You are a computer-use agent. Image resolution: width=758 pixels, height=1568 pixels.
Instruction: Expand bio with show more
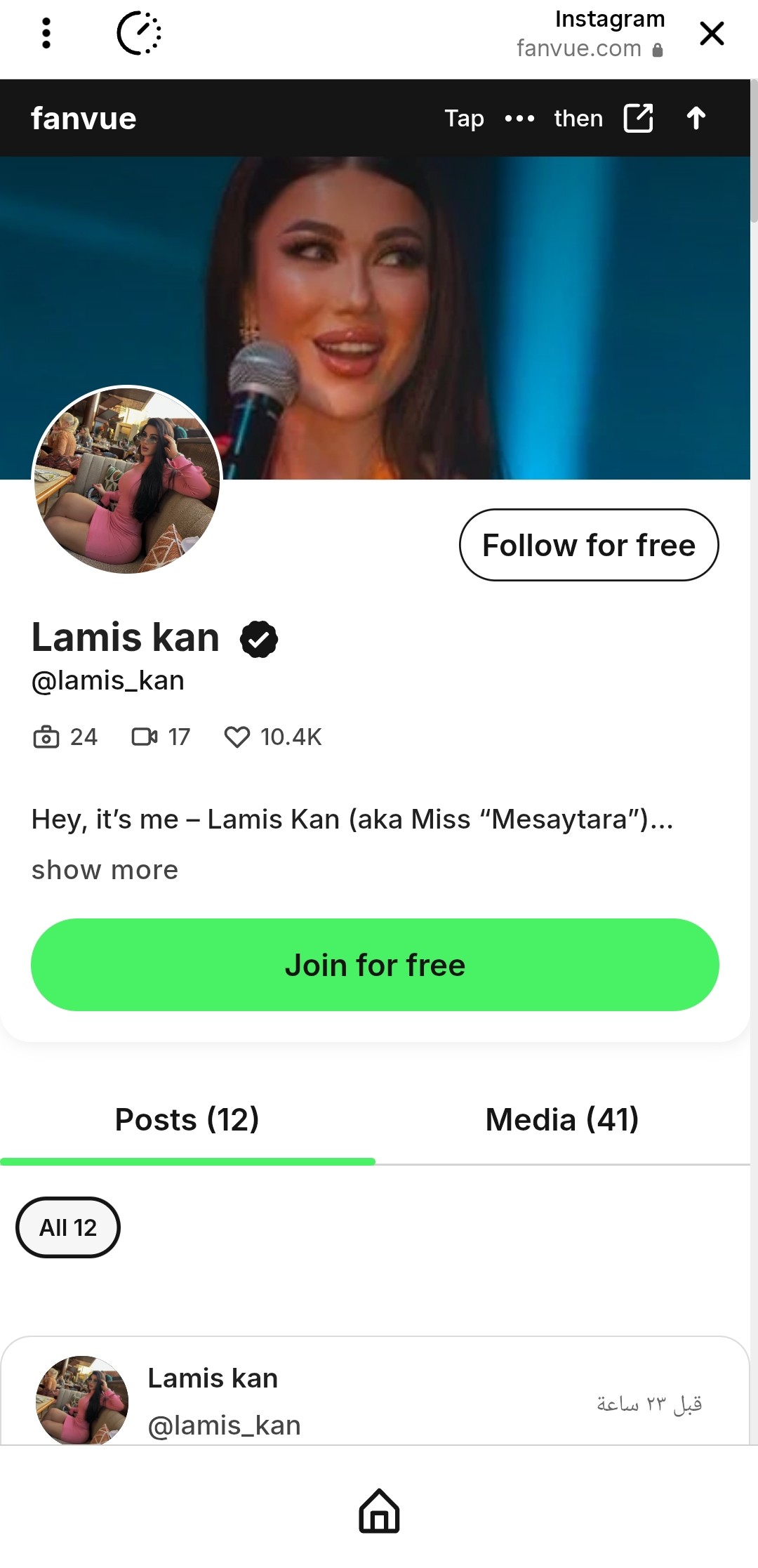pos(105,870)
